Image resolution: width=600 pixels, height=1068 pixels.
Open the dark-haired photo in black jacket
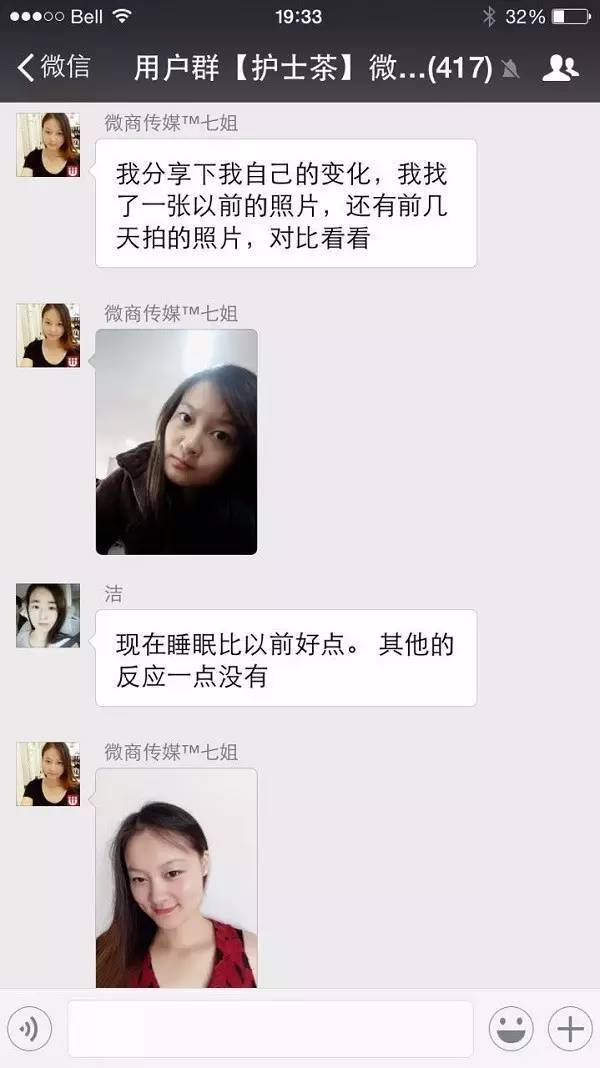click(176, 442)
